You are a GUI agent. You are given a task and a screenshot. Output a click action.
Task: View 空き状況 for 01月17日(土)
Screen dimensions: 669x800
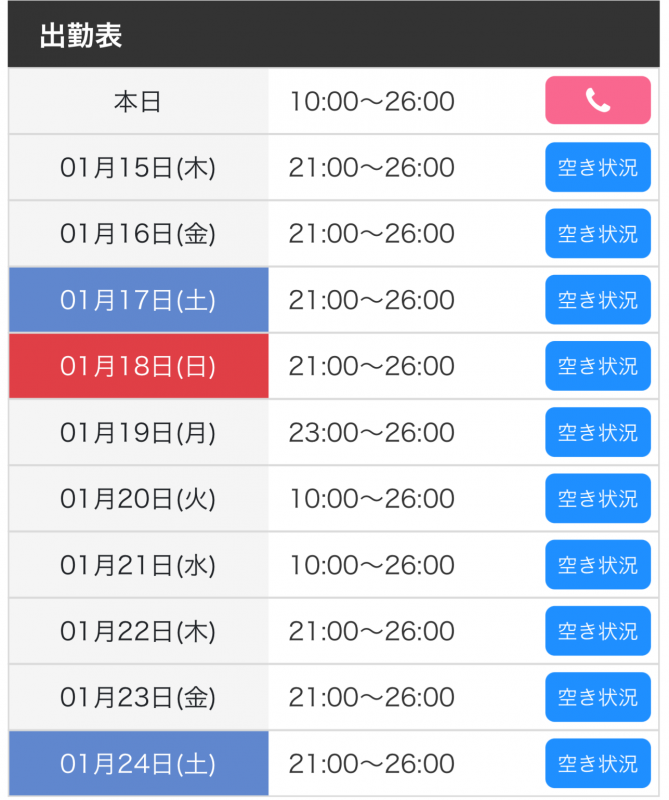597,300
